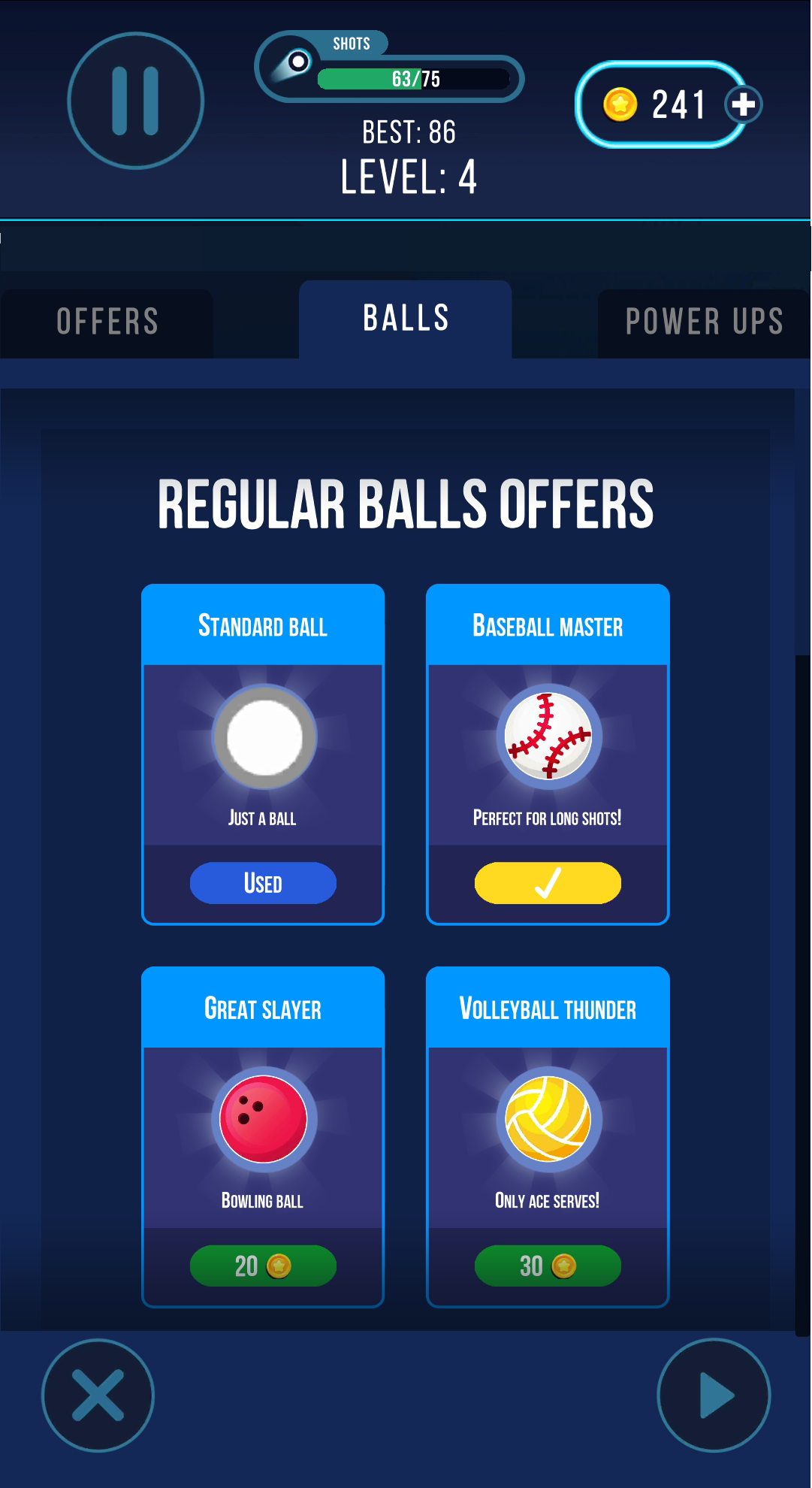Pause the game
This screenshot has width=812, height=1488.
pos(135,101)
